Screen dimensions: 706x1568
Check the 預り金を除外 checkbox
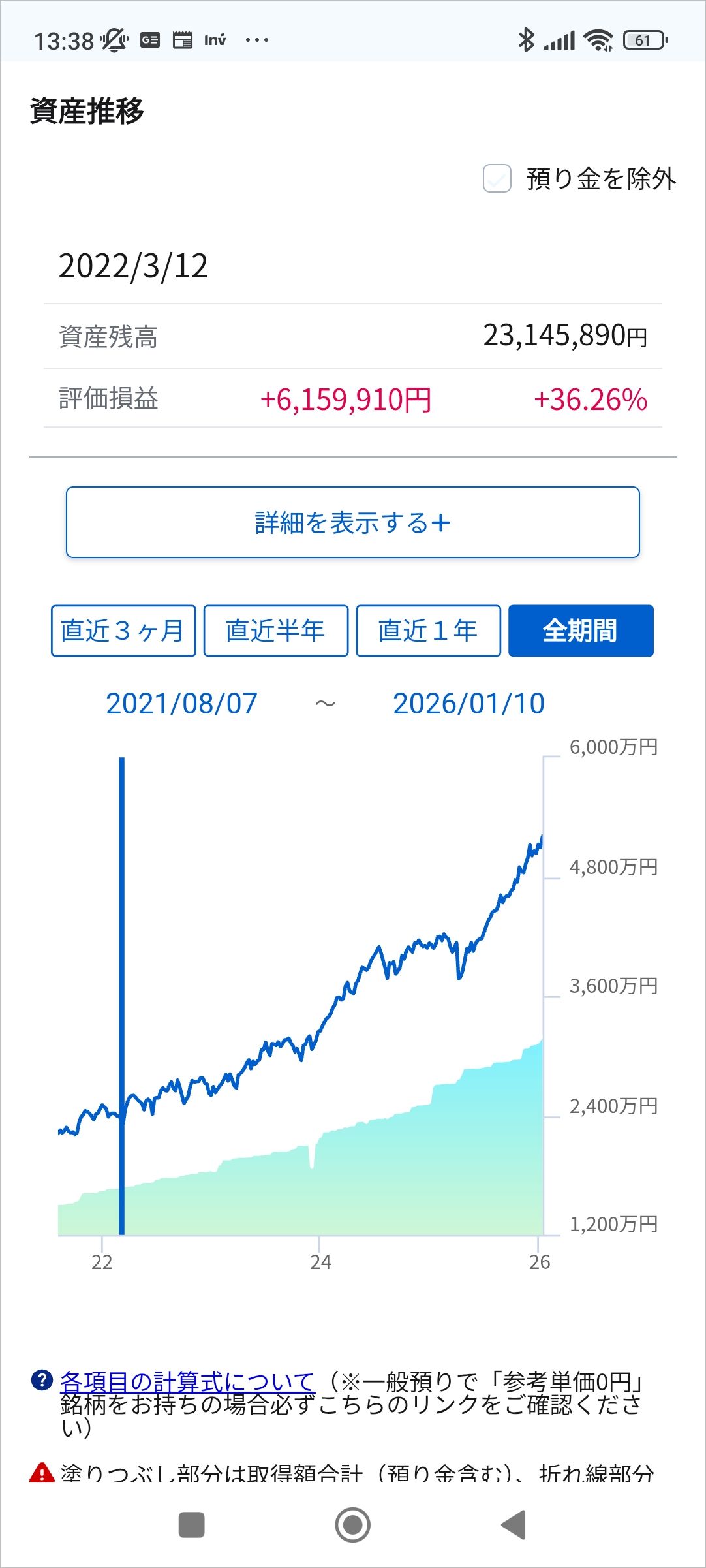497,178
